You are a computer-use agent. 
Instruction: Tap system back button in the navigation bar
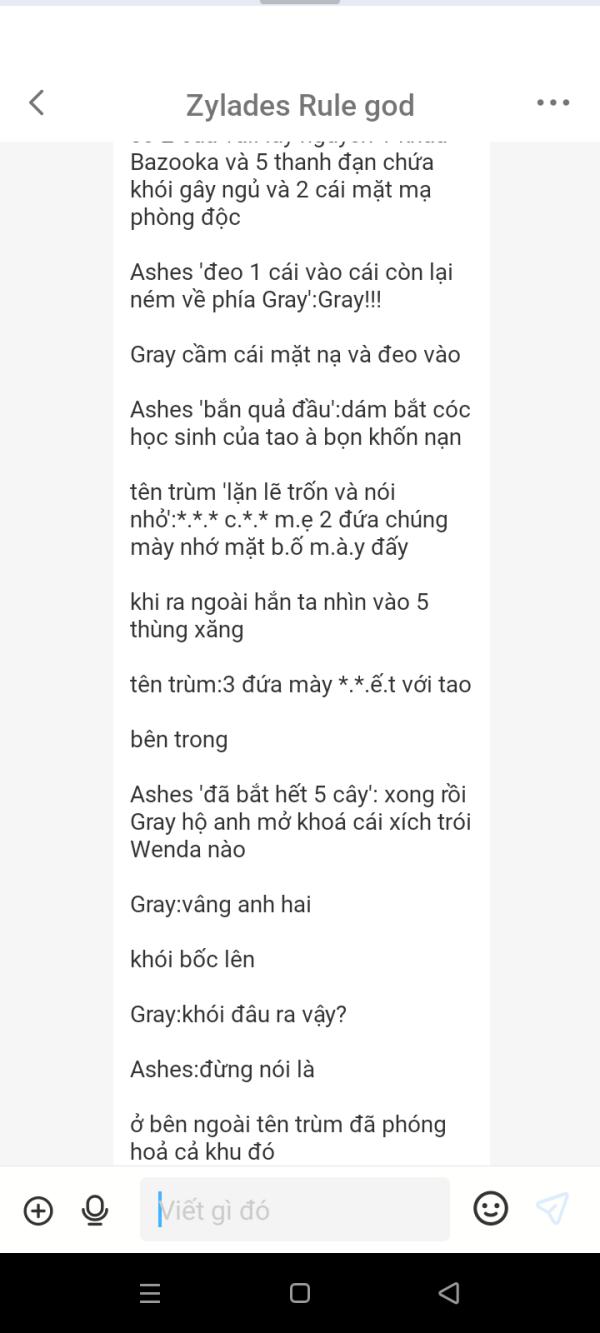(449, 1293)
